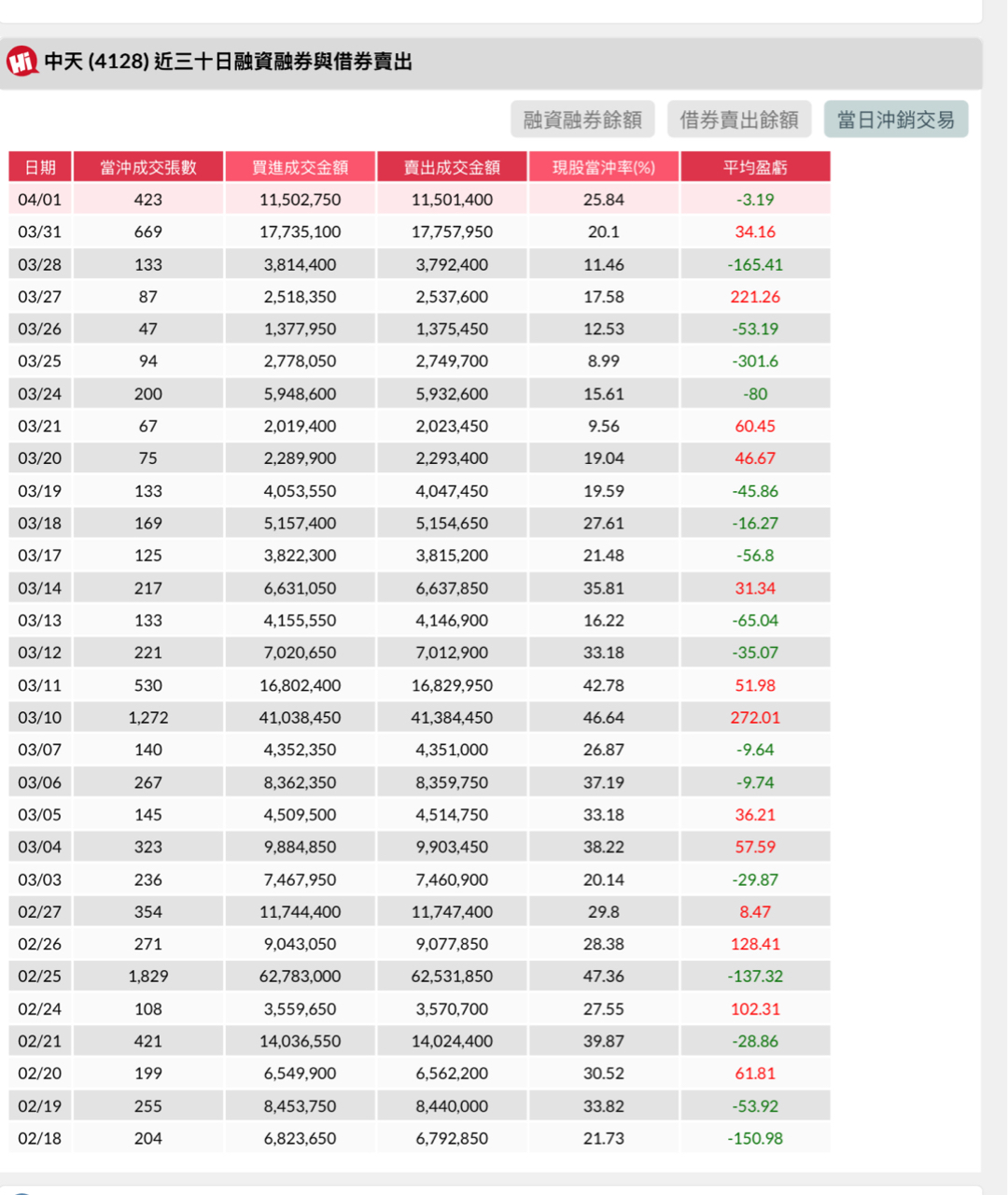Image resolution: width=1008 pixels, height=1195 pixels.
Task: Select the 當日沖銷交易 tab
Action: [x=896, y=119]
